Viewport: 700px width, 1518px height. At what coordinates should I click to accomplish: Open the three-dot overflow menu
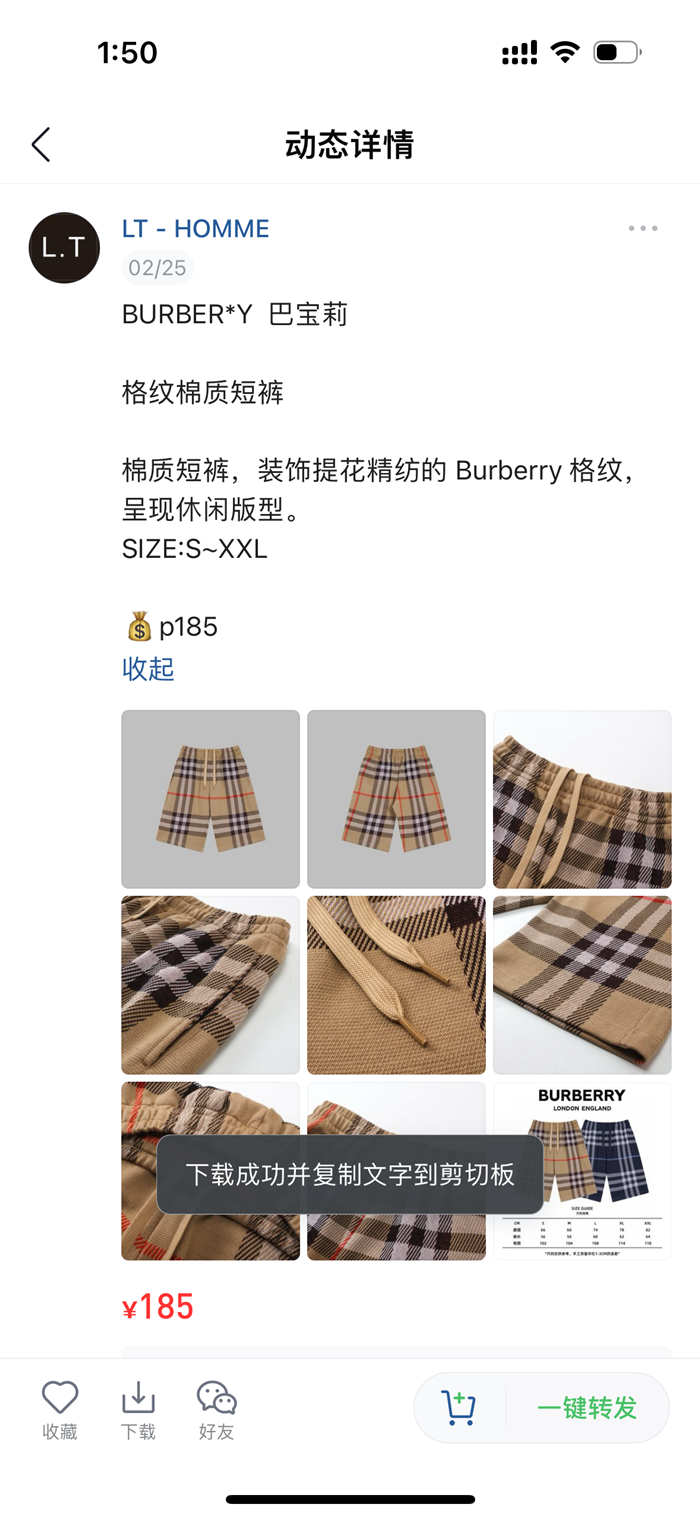coord(643,228)
